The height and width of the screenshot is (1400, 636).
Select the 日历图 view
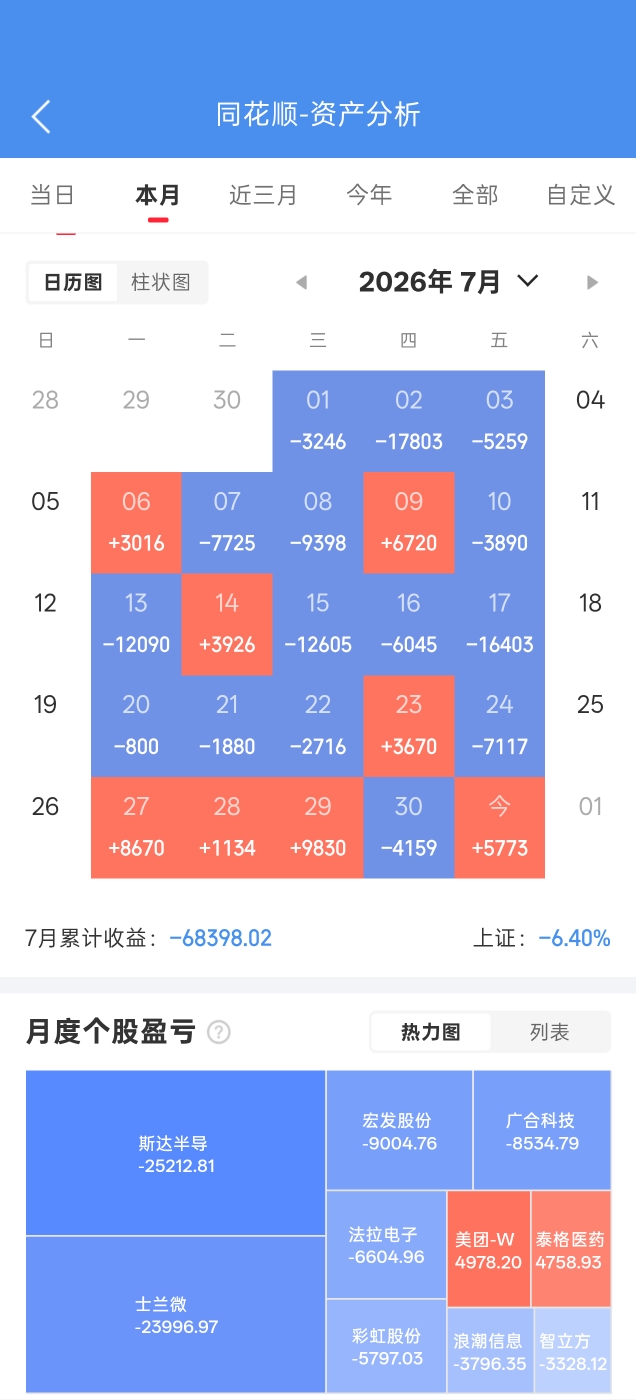tap(73, 283)
